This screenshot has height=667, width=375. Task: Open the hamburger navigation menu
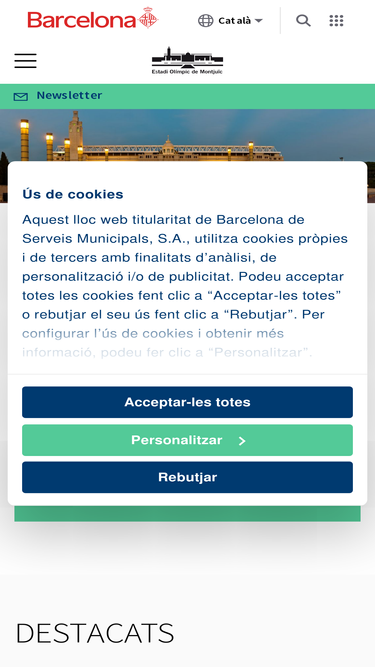26,61
